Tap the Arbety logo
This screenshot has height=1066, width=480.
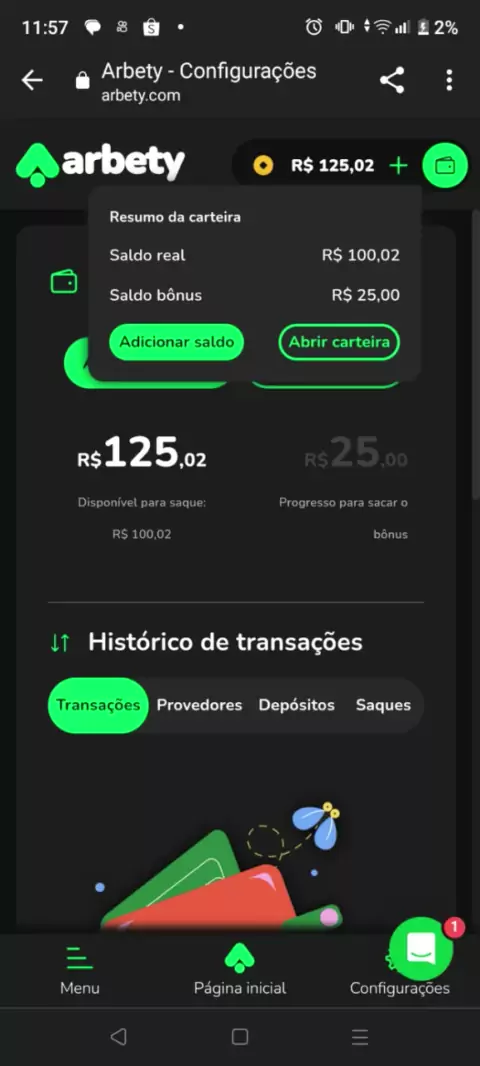coord(101,164)
